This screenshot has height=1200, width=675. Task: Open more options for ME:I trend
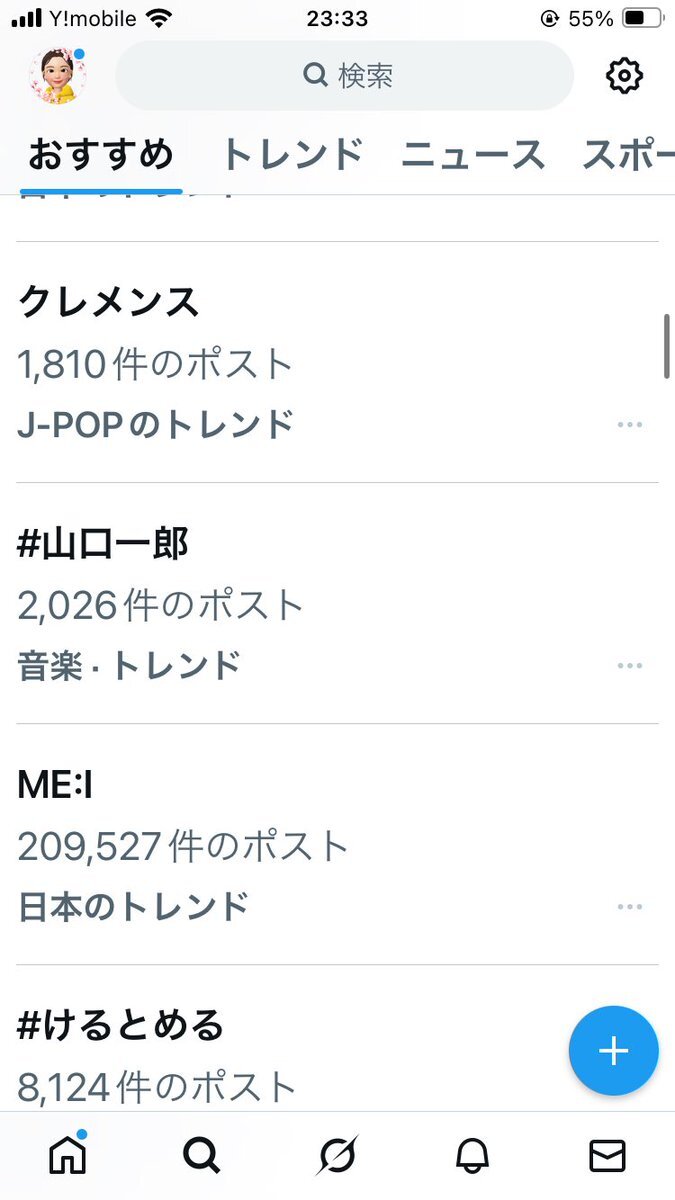point(629,906)
